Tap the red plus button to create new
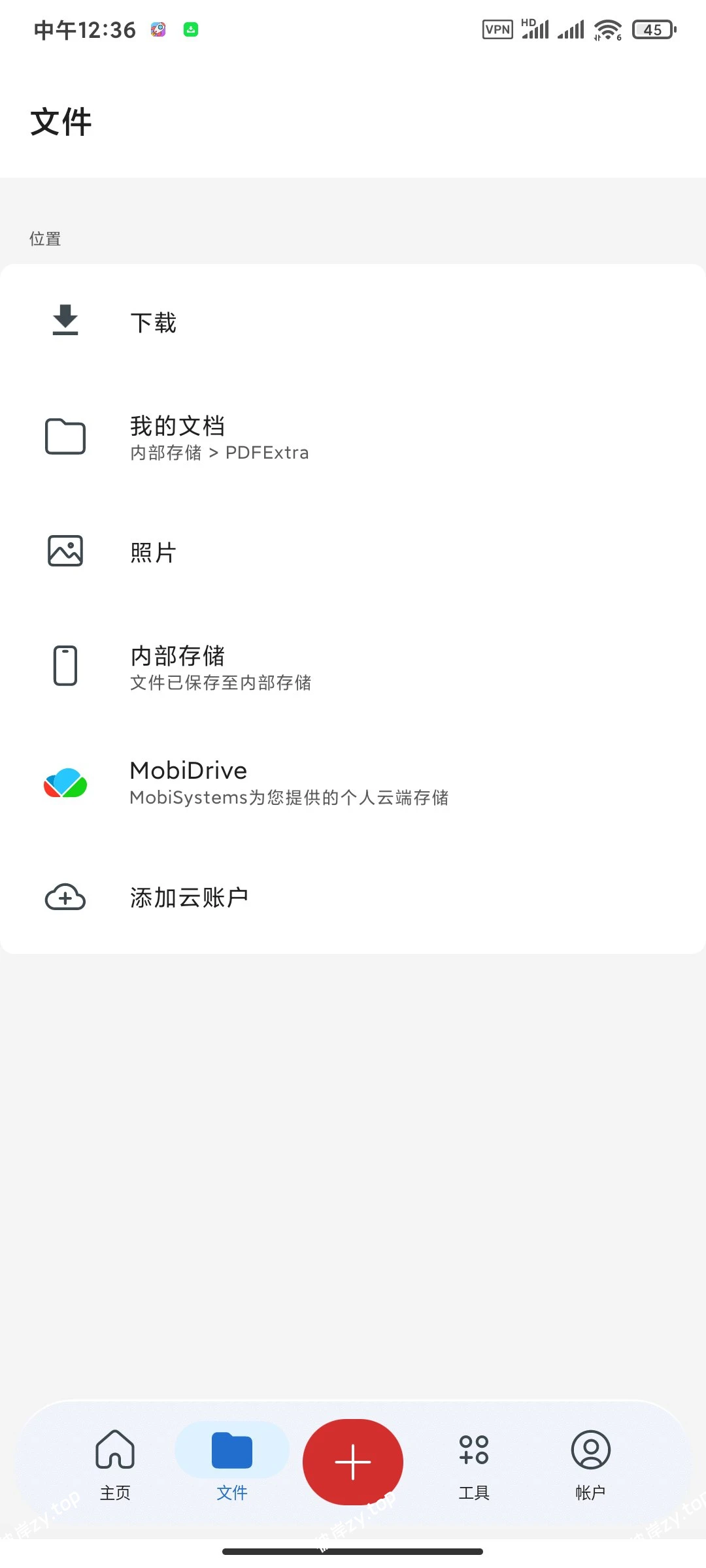The height and width of the screenshot is (1568, 706). point(352,1462)
